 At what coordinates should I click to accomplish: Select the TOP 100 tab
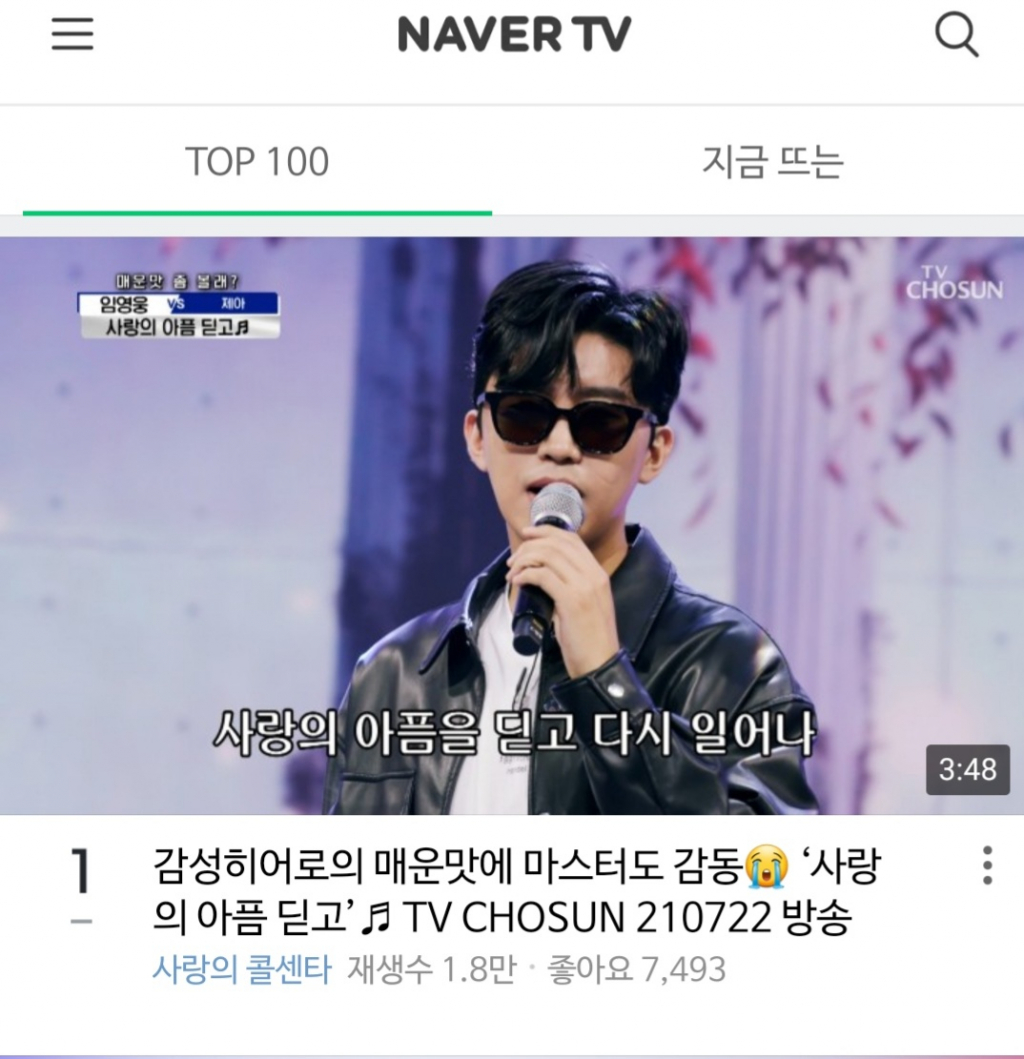(257, 162)
